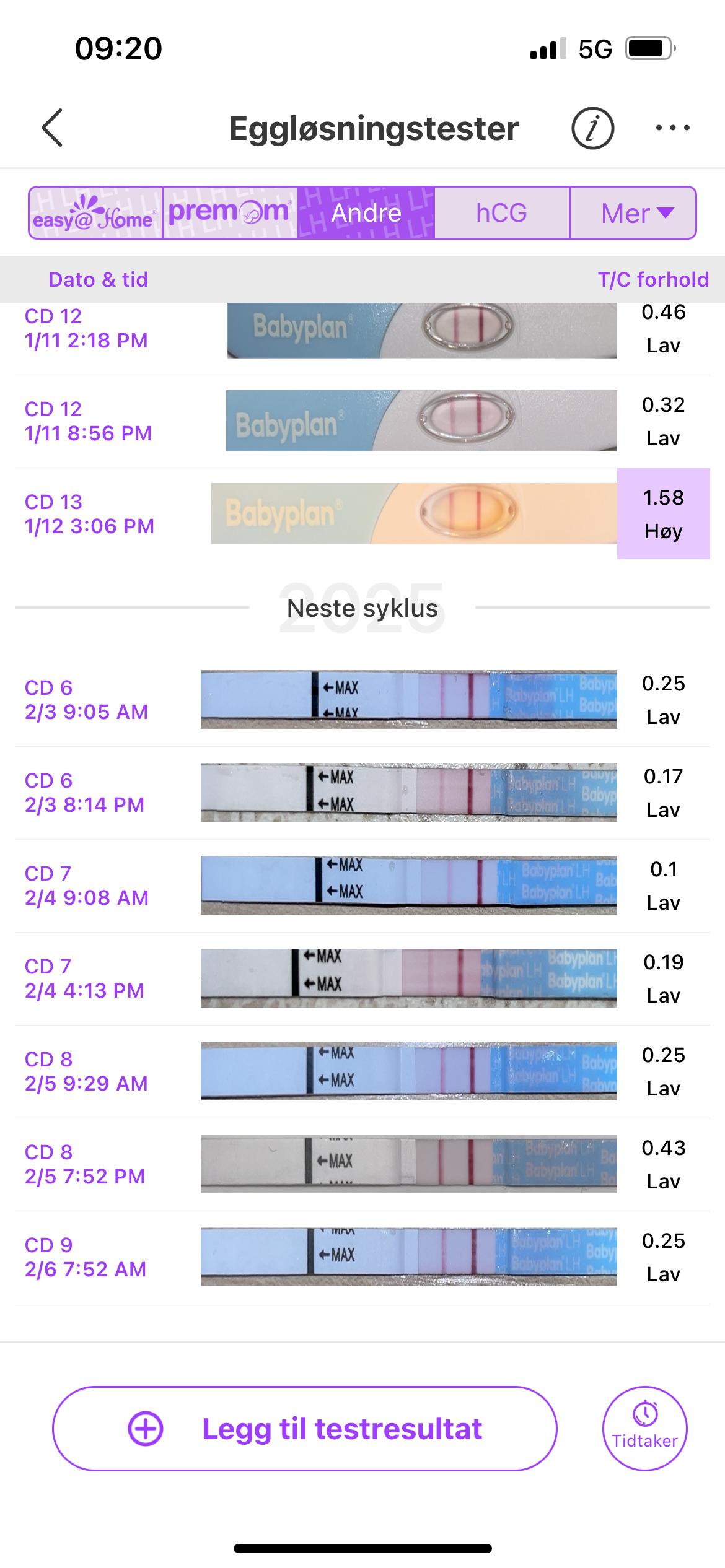Open the Tidtaker timer
The height and width of the screenshot is (1568, 725).
point(644,1428)
